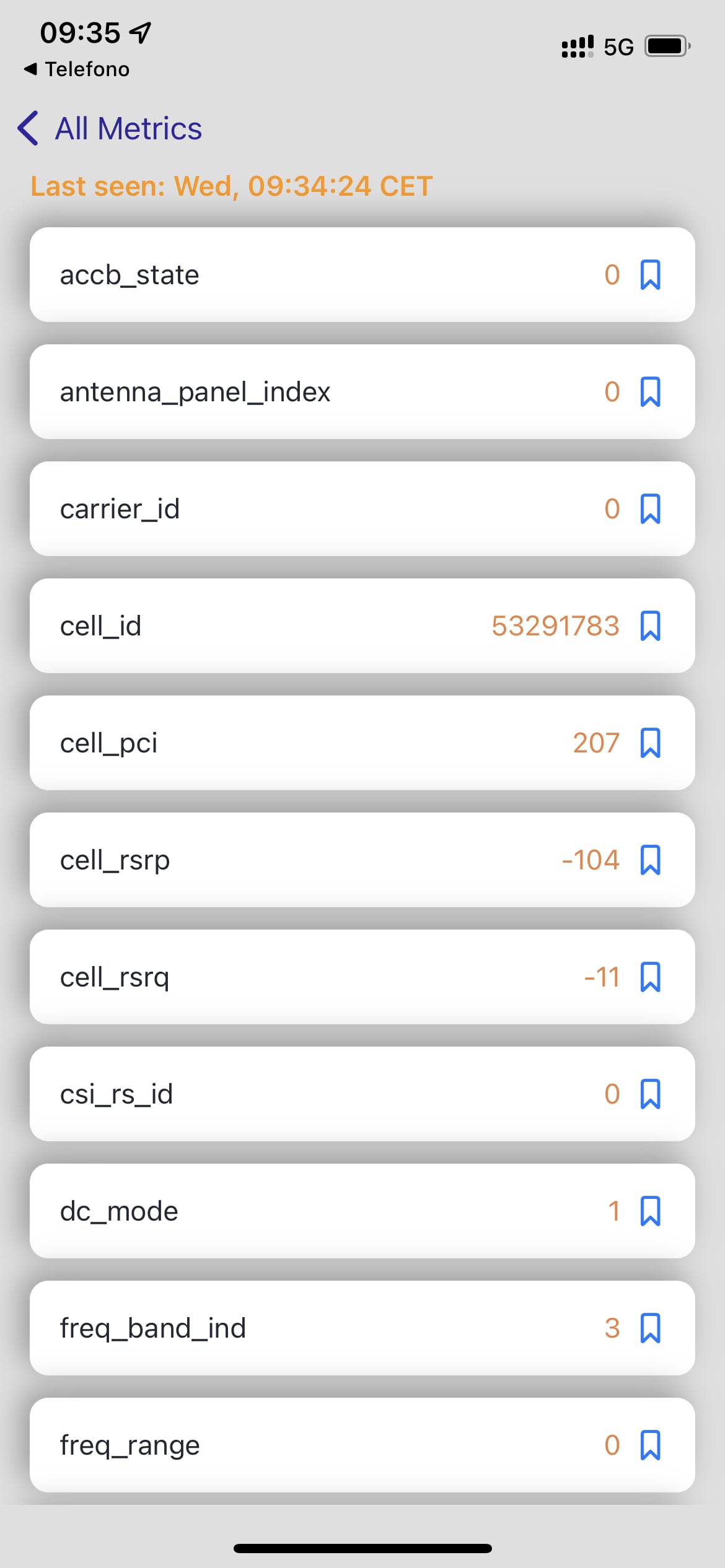Viewport: 725px width, 1568px height.
Task: Bookmark the csi_rs_id metric
Action: (650, 1094)
